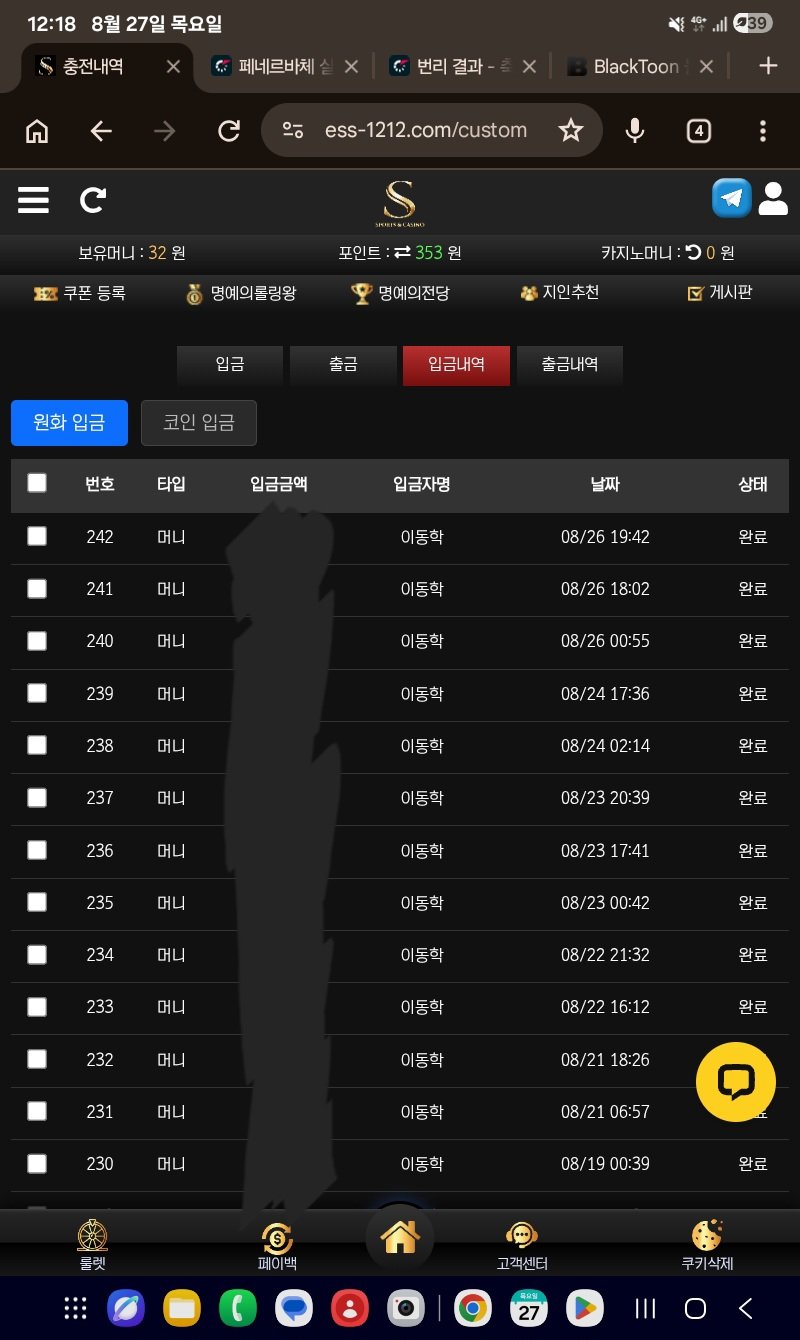800x1340 pixels.
Task: Open the yellow live chat bubble
Action: tap(735, 1082)
